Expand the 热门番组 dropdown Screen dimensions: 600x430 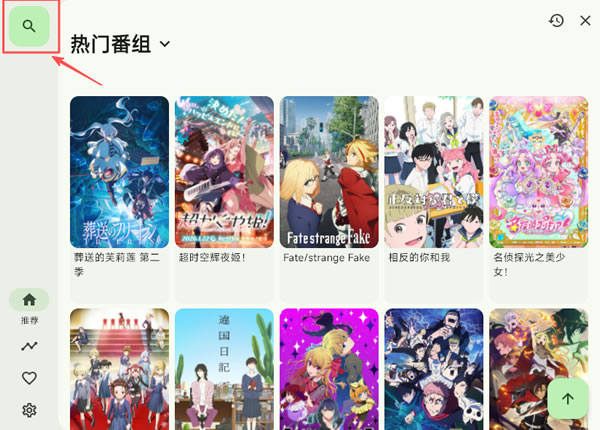point(165,44)
